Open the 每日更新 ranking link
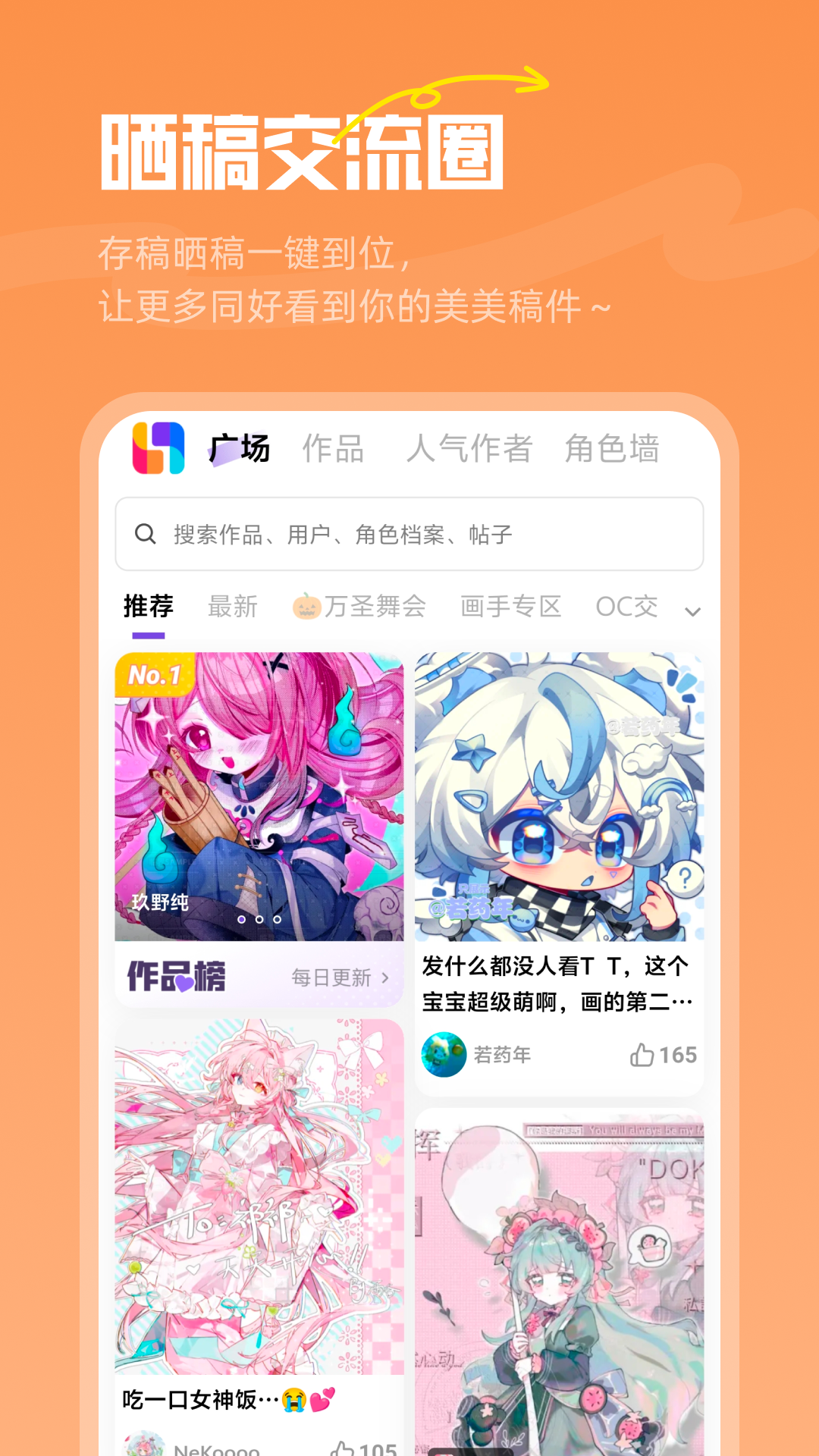819x1456 pixels. tap(335, 978)
